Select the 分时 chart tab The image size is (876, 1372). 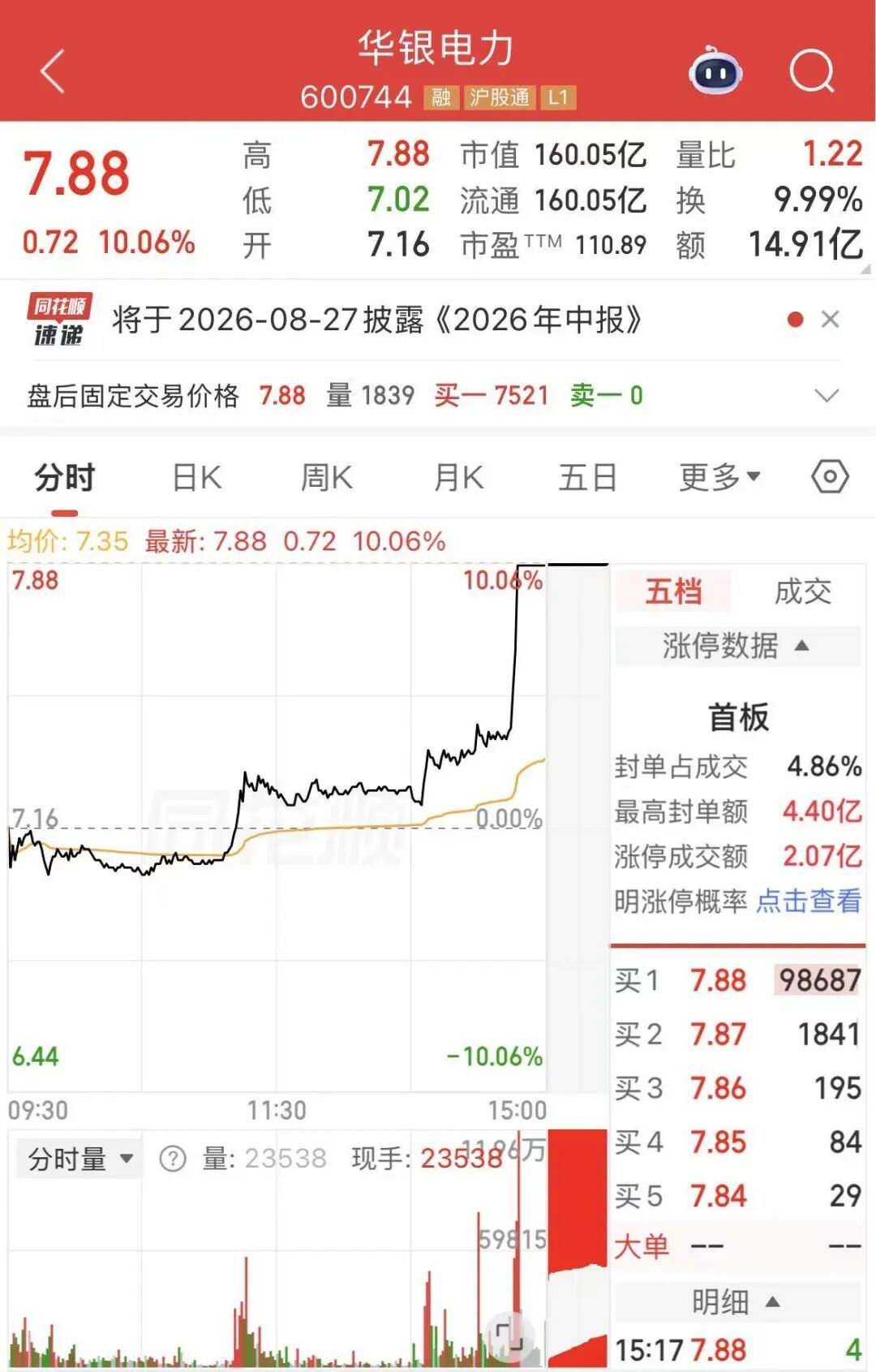pyautogui.click(x=65, y=477)
